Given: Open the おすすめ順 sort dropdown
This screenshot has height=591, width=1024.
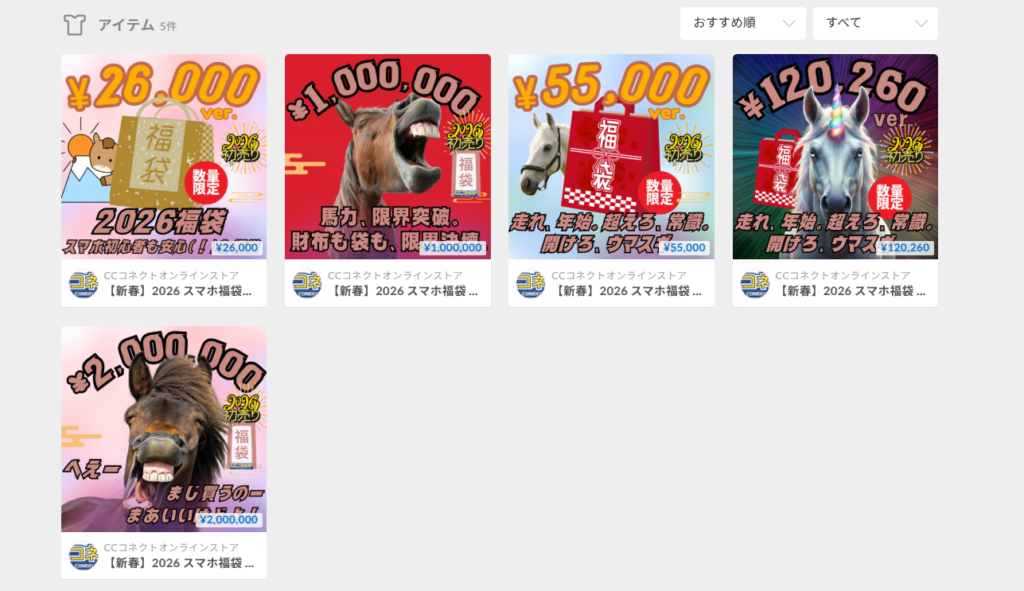Looking at the screenshot, I should pos(742,23).
